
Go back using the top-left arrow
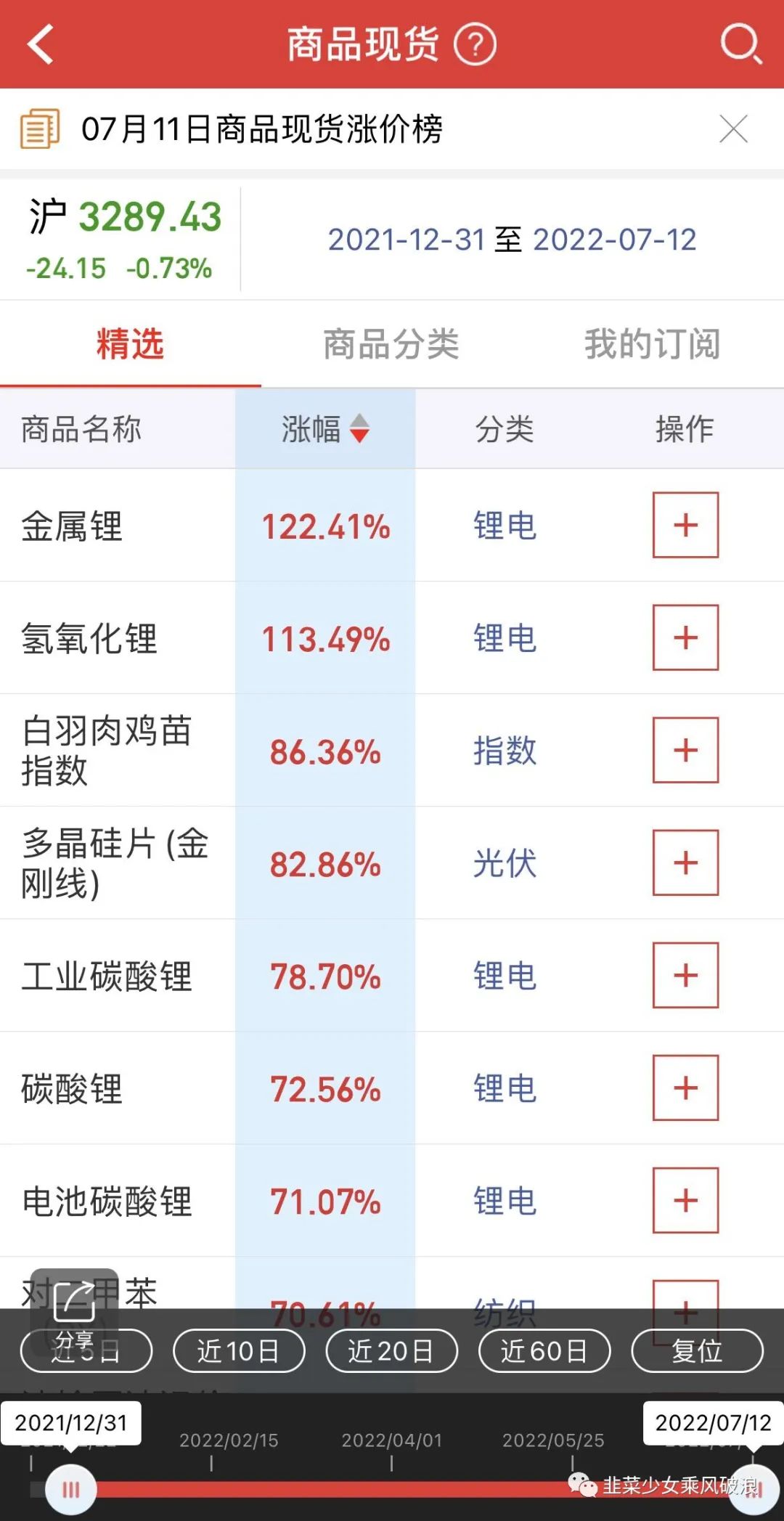coord(41,44)
